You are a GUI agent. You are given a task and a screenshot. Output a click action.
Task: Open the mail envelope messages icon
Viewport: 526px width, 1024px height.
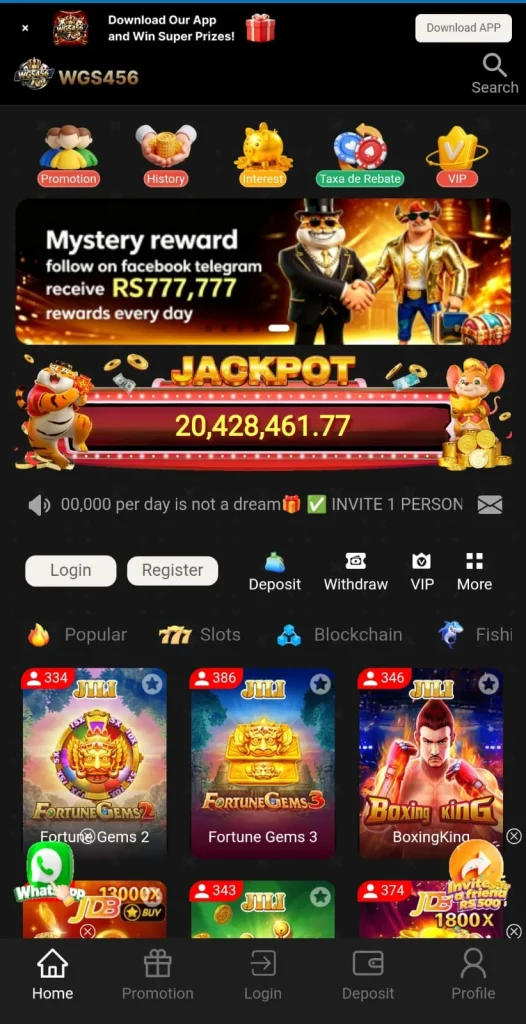pos(490,504)
